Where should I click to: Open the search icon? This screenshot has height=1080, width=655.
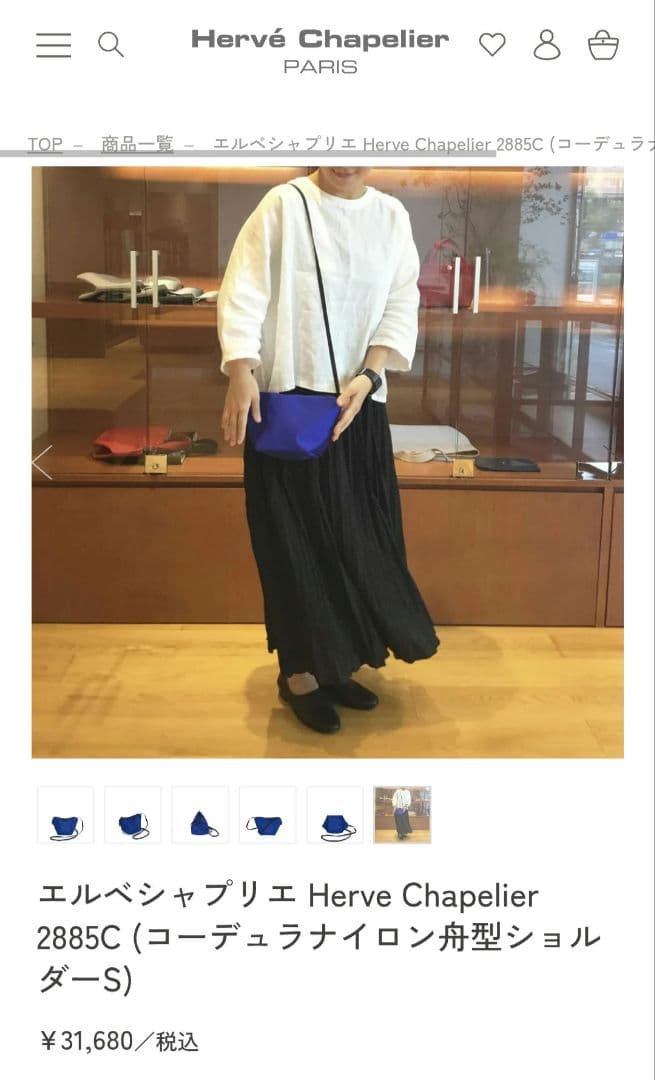(x=110, y=45)
